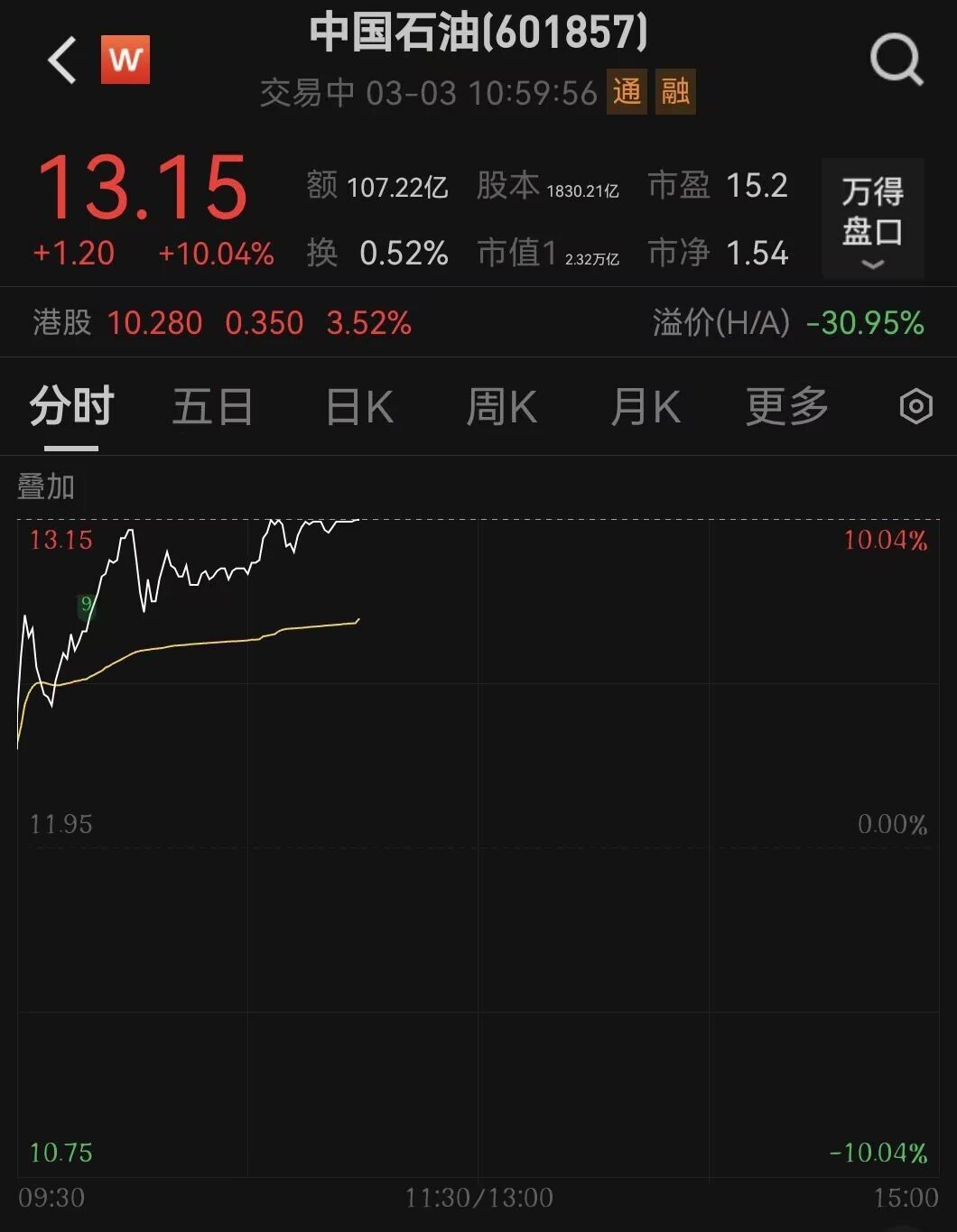Switch to the 日K chart tab
The height and width of the screenshot is (1232, 957).
coord(358,407)
